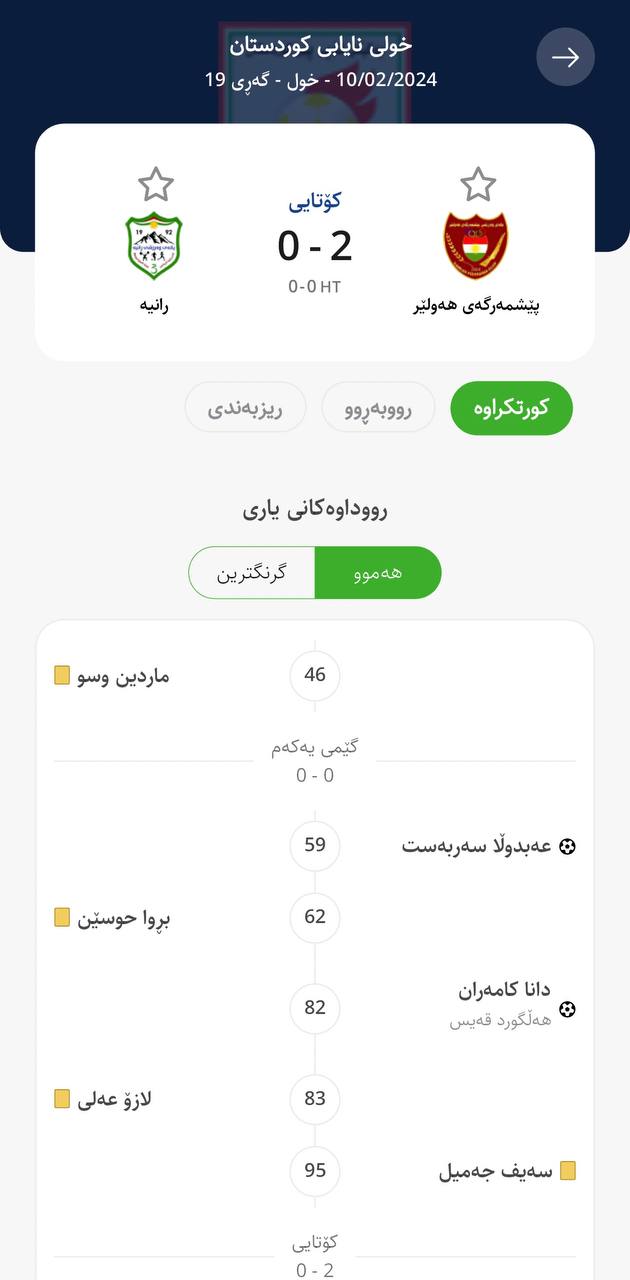
Task: Favorite the team رانیە with its star
Action: pyautogui.click(x=155, y=184)
